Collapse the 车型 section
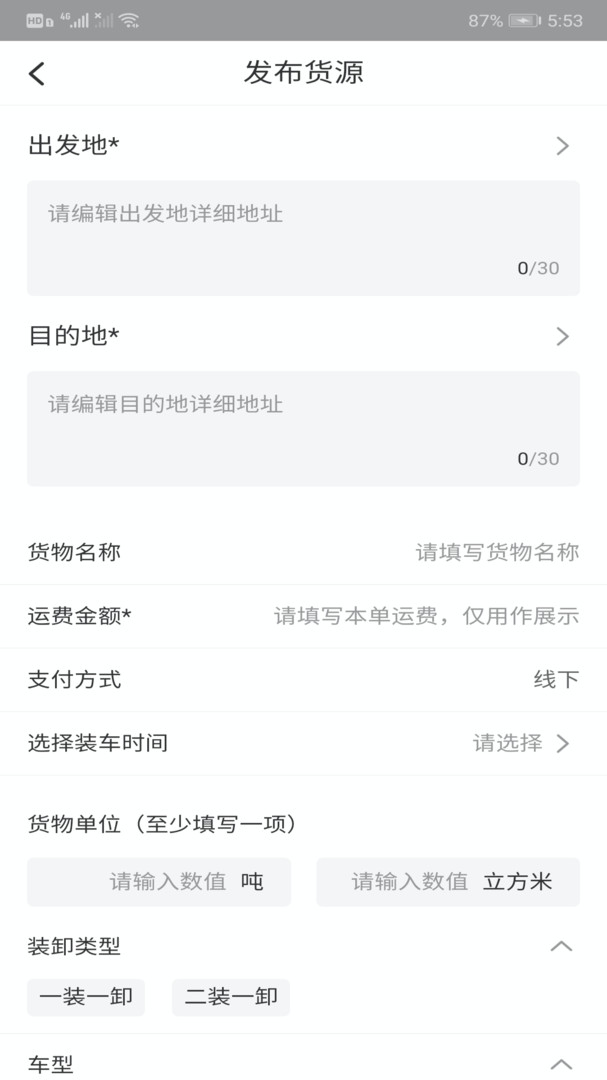This screenshot has width=607, height=1080. click(562, 1064)
